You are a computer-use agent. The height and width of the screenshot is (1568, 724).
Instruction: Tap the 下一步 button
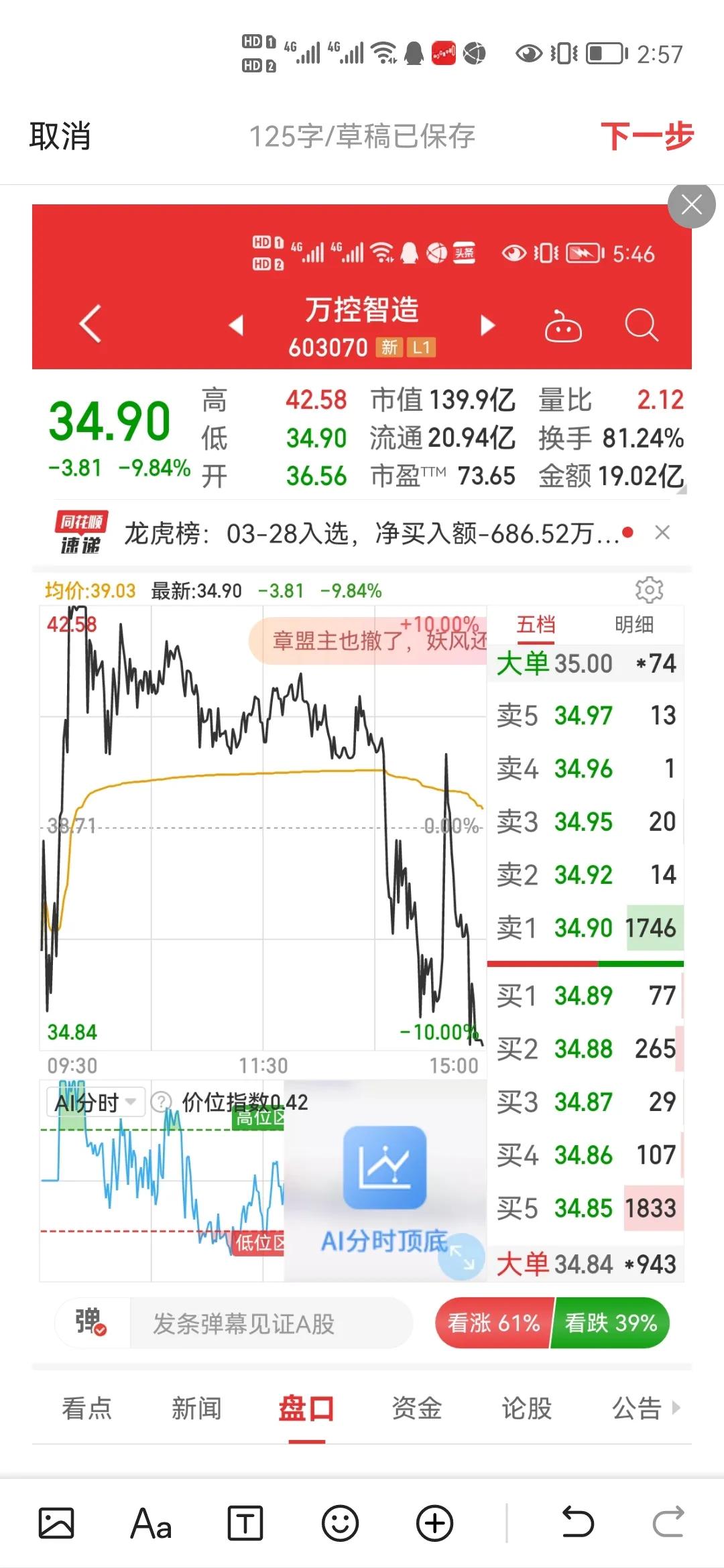coord(647,136)
